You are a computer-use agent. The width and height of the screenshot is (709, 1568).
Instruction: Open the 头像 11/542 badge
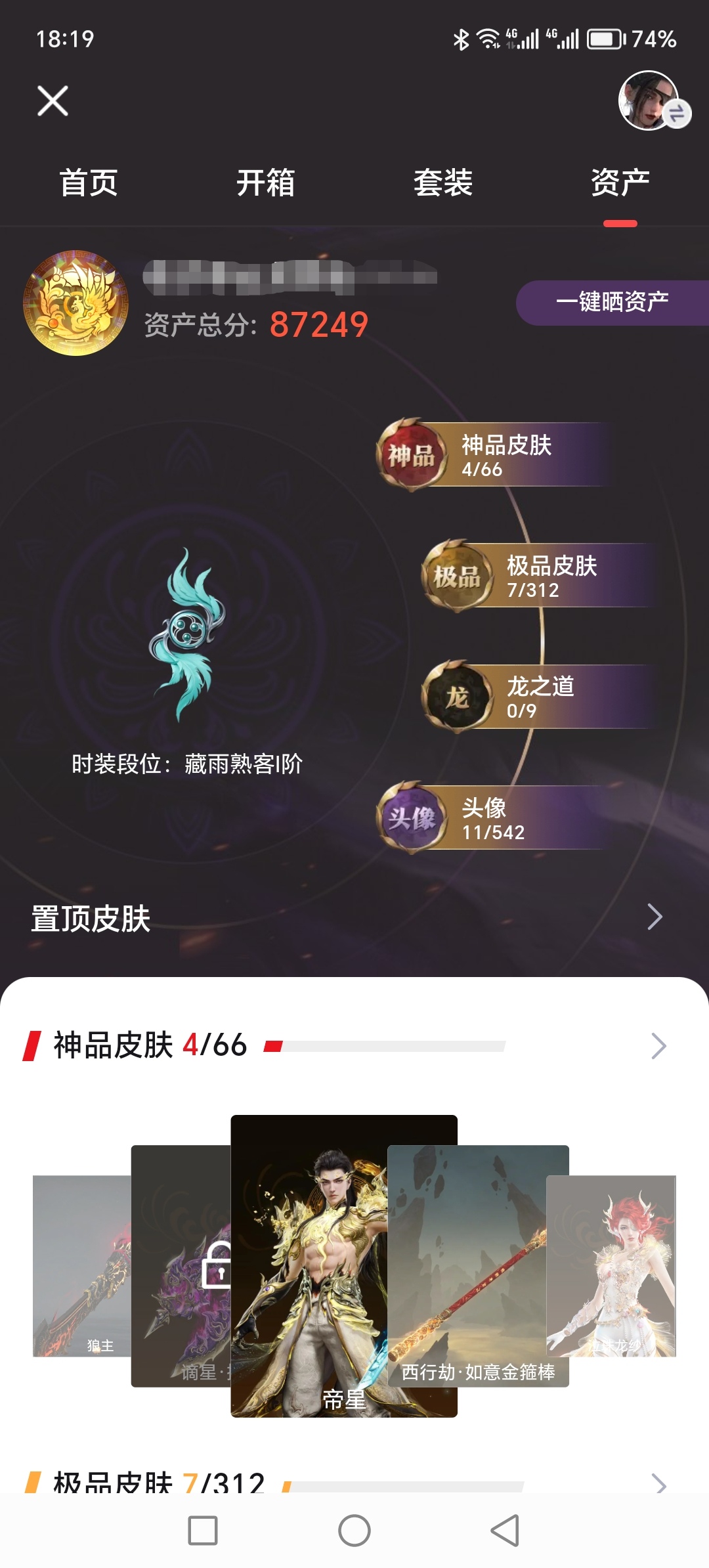492,818
